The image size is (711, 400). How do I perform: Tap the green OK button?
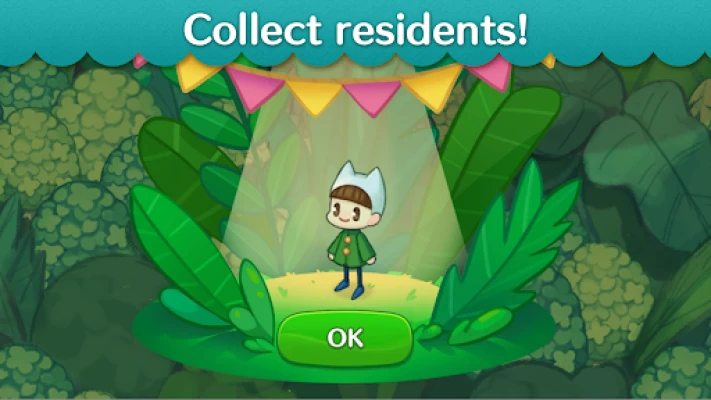pyautogui.click(x=345, y=338)
